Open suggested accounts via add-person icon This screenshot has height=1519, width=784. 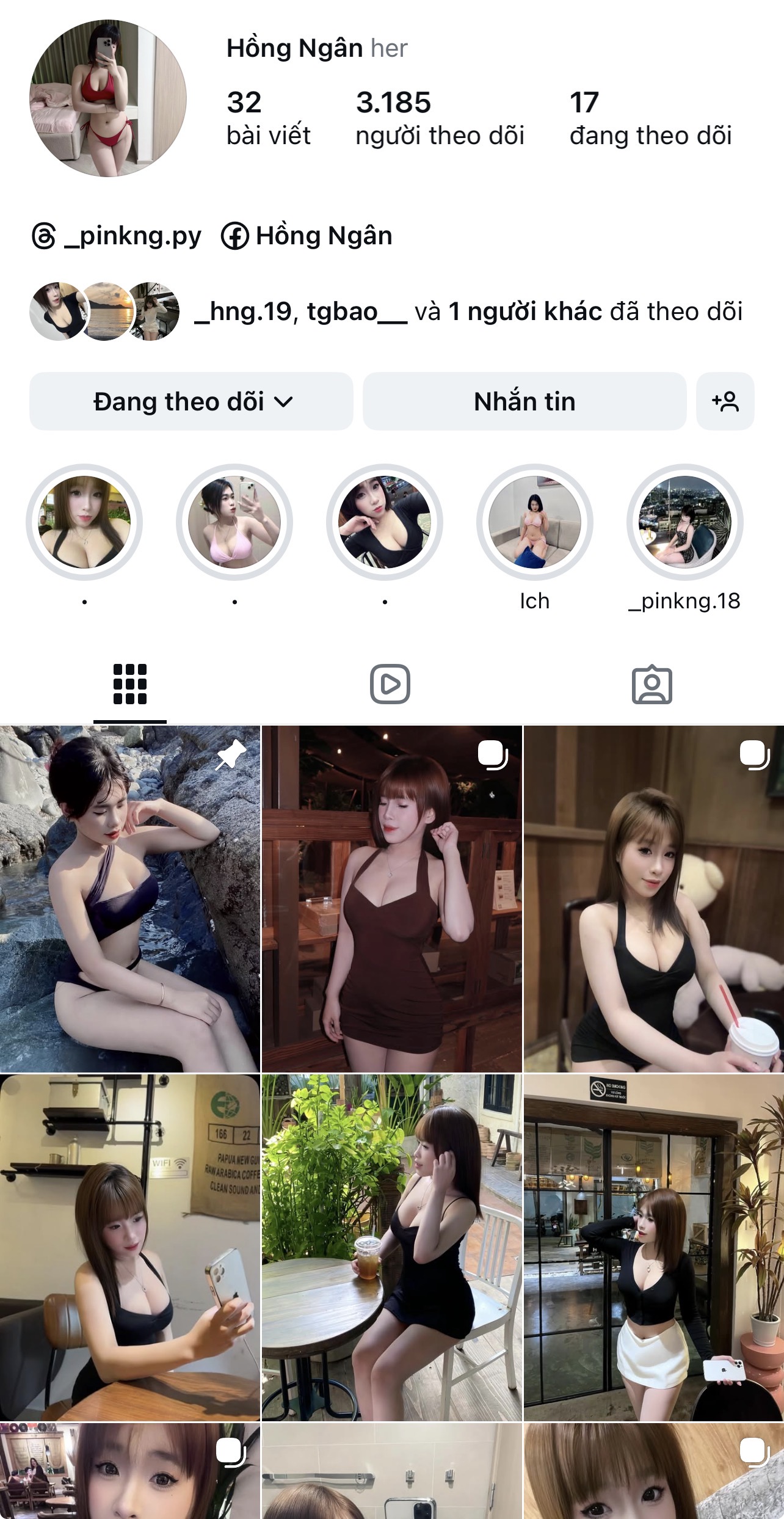725,401
